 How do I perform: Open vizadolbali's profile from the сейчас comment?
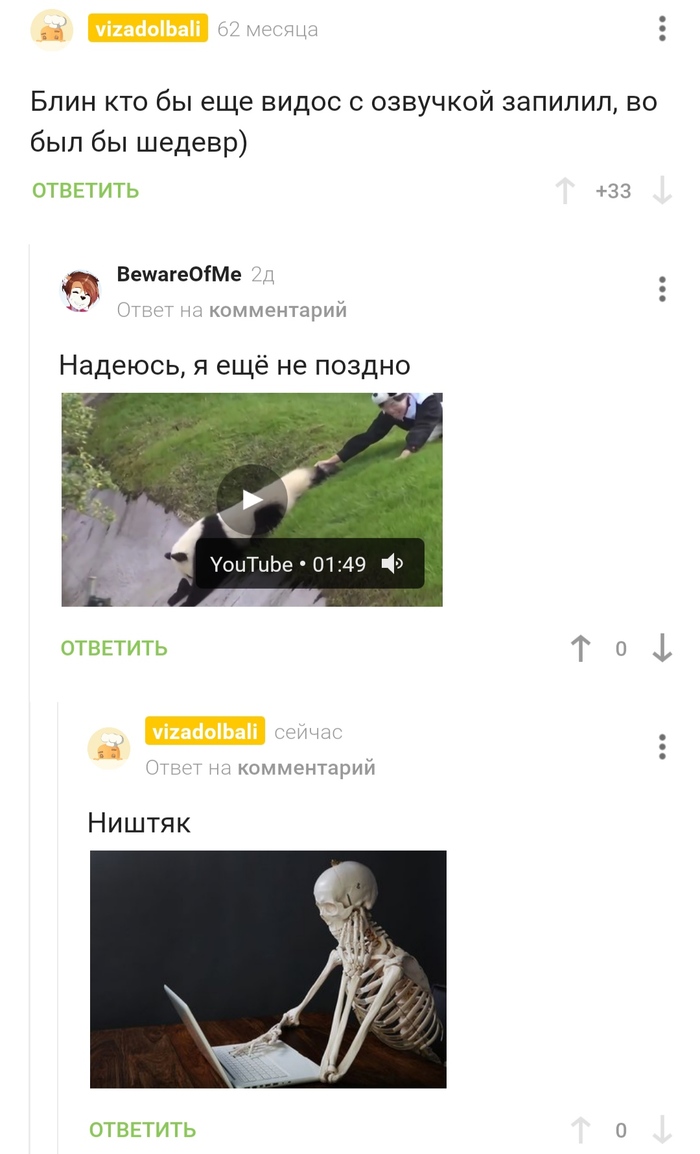(x=205, y=732)
